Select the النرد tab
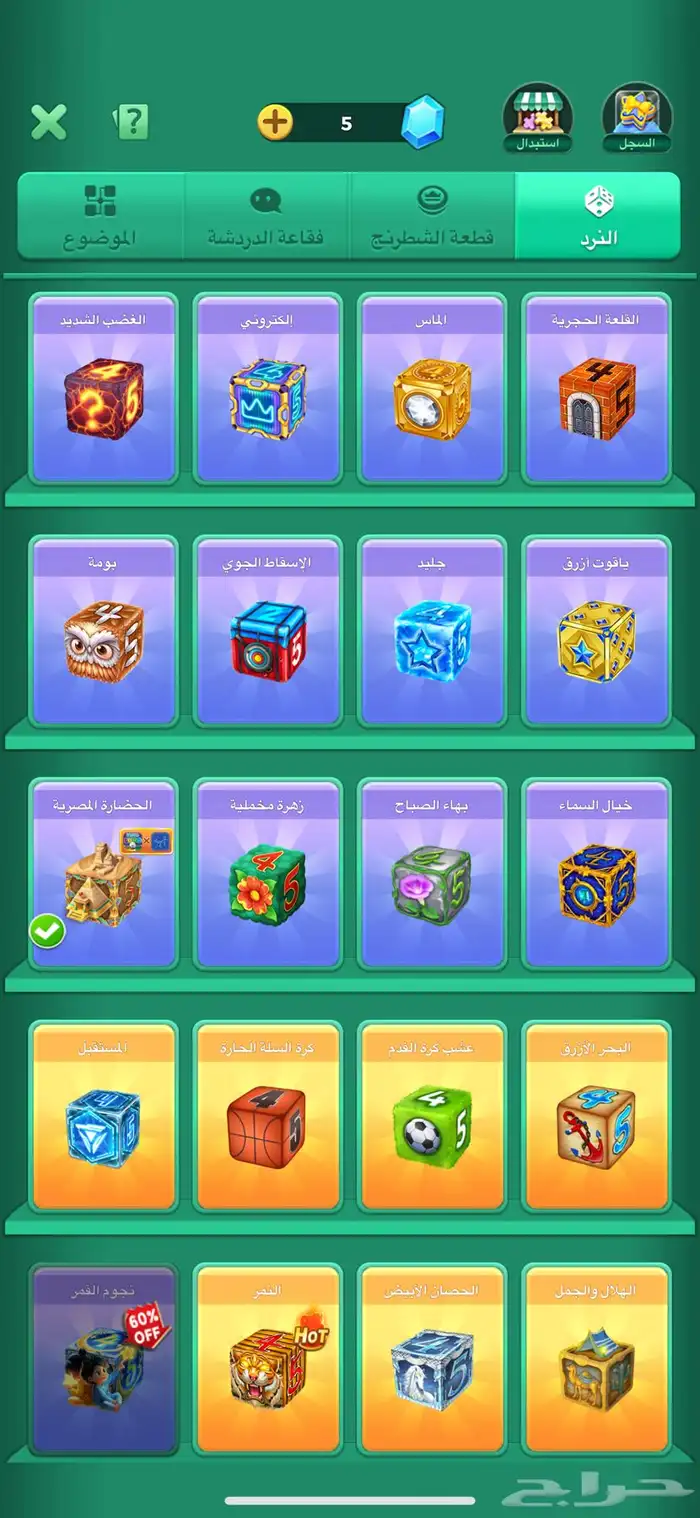Screen dimensions: 700x1518 coord(599,216)
